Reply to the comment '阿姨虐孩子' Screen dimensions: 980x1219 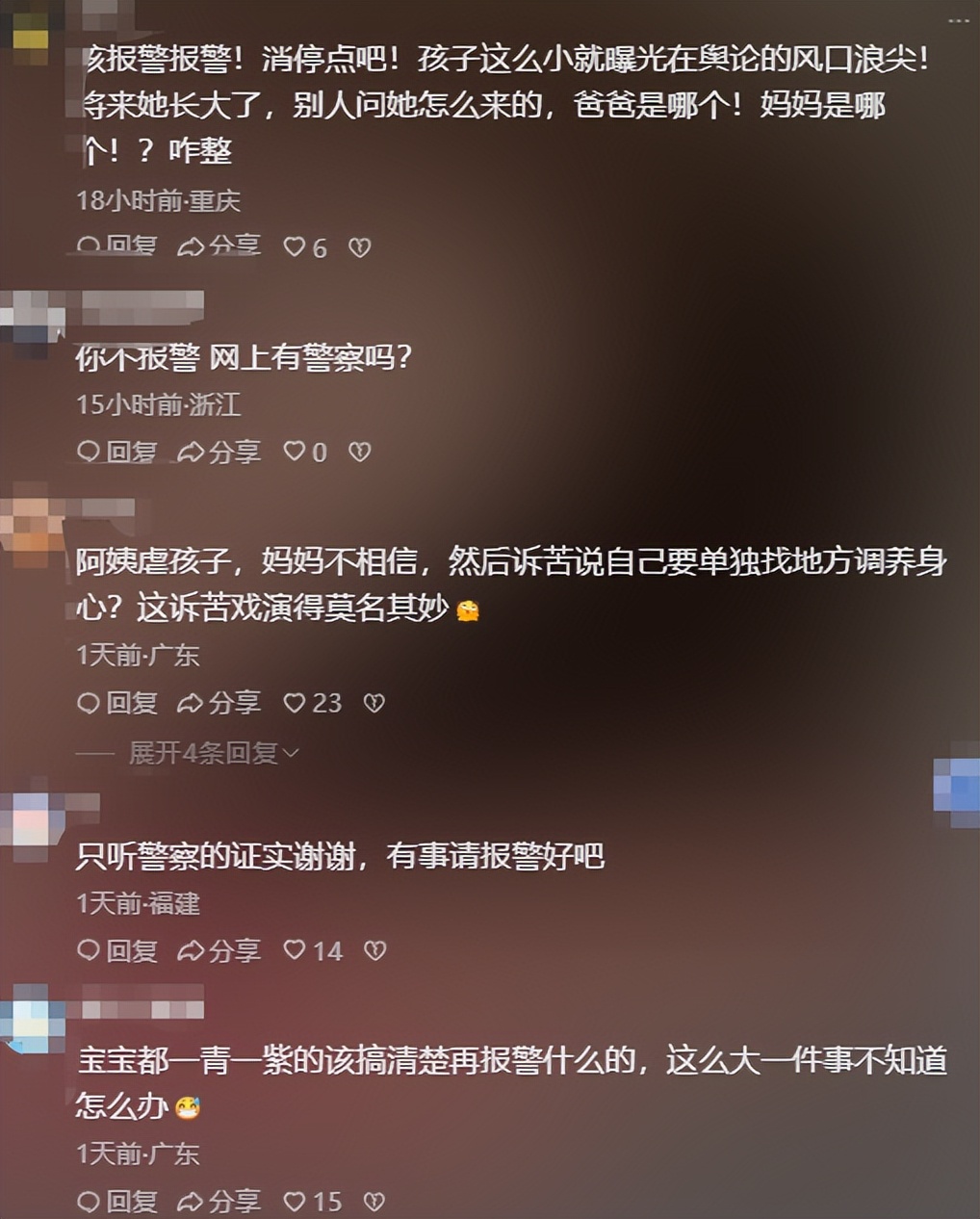click(x=116, y=703)
